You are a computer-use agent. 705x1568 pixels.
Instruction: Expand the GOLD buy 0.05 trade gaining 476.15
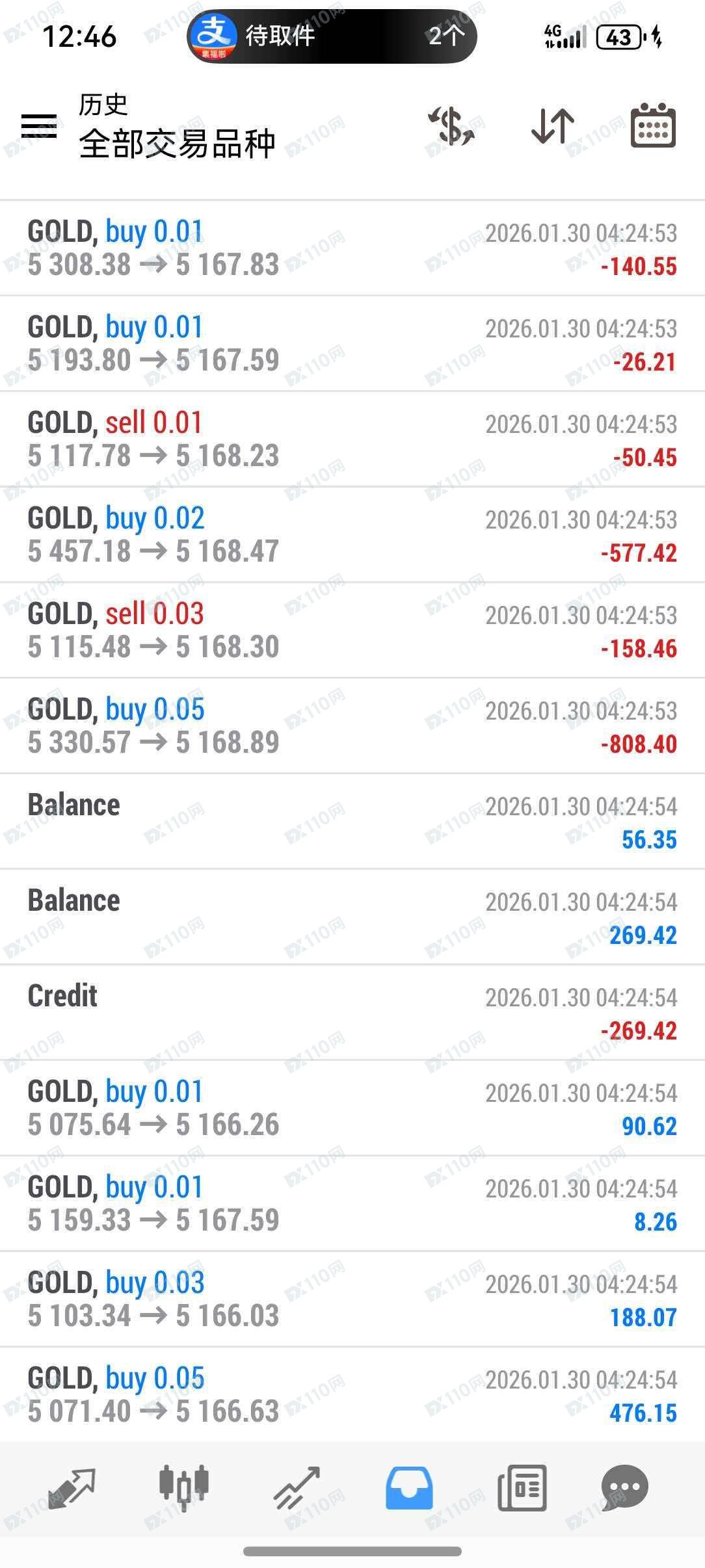[352, 1395]
